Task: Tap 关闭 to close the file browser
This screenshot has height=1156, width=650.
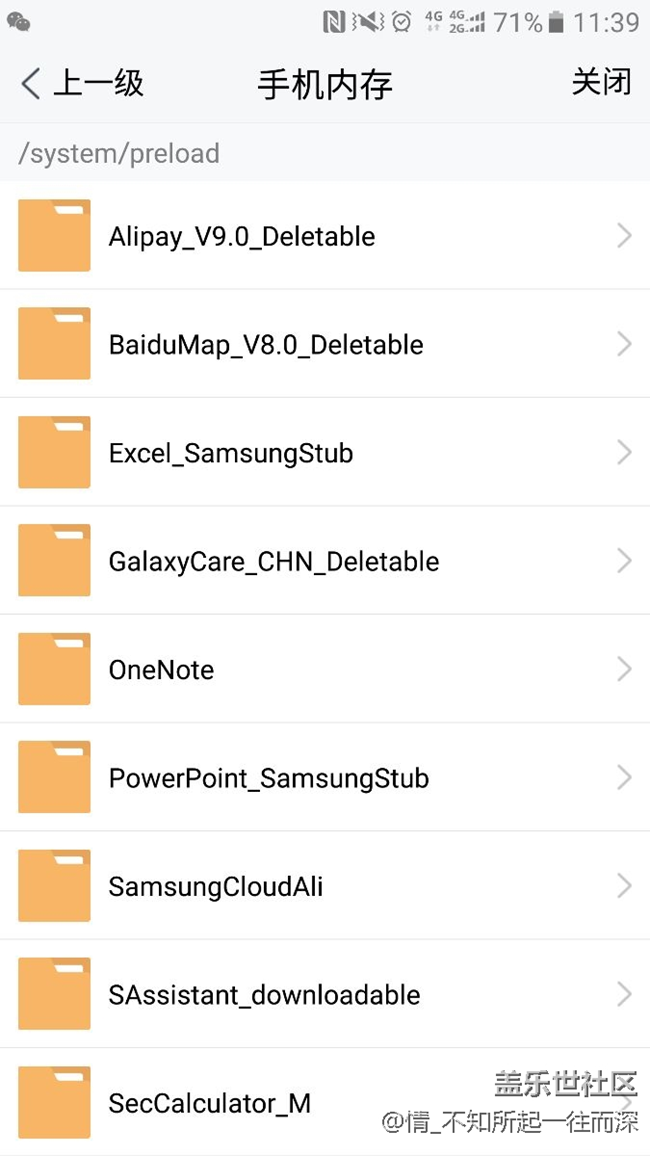Action: [601, 82]
